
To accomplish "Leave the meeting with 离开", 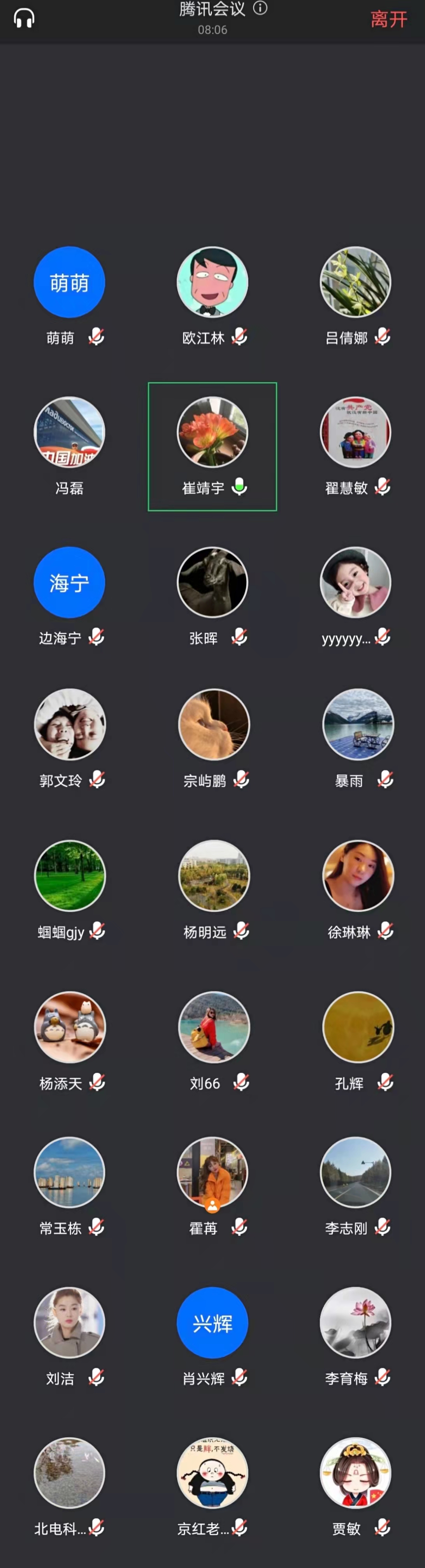I will [x=388, y=19].
